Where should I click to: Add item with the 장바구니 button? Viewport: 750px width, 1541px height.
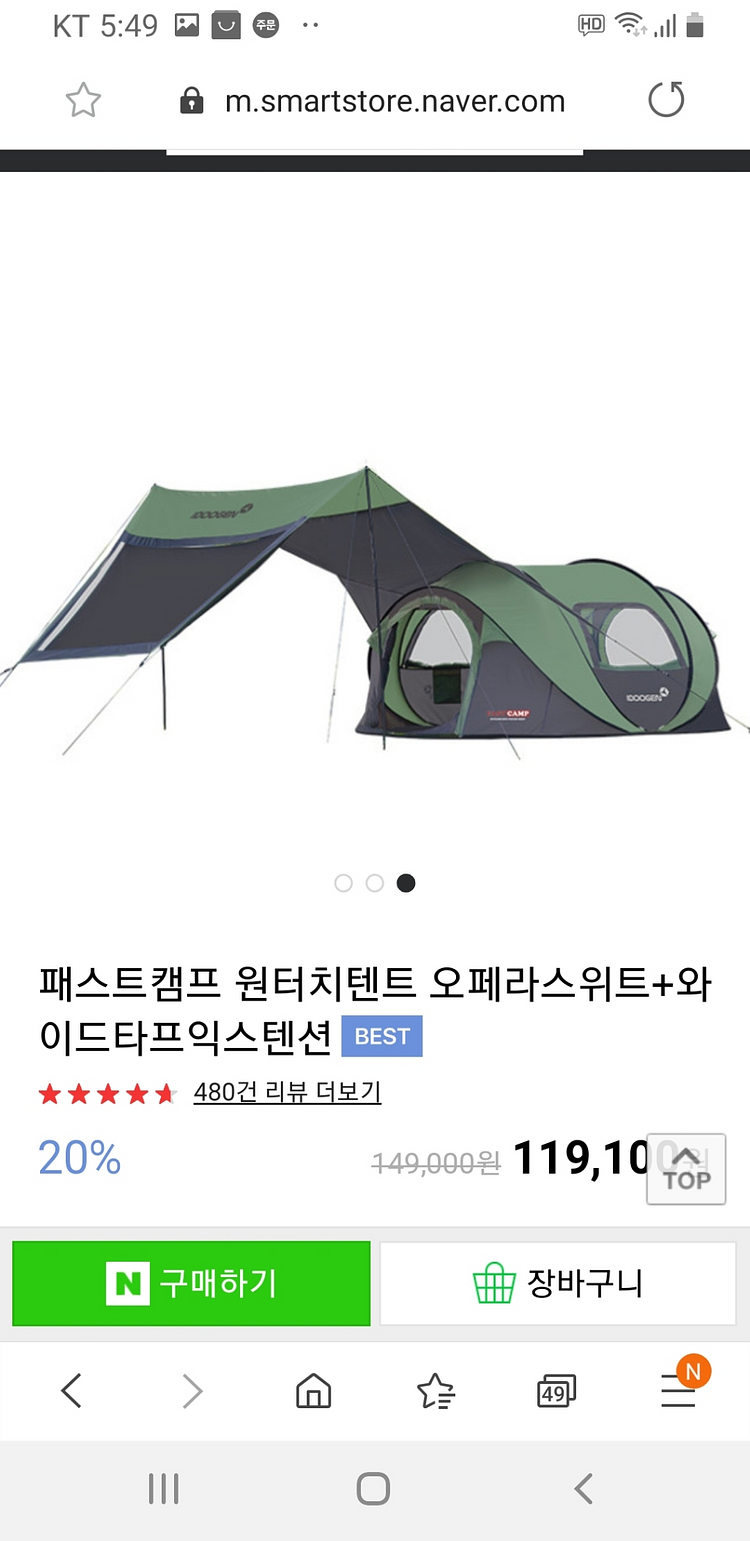558,1283
